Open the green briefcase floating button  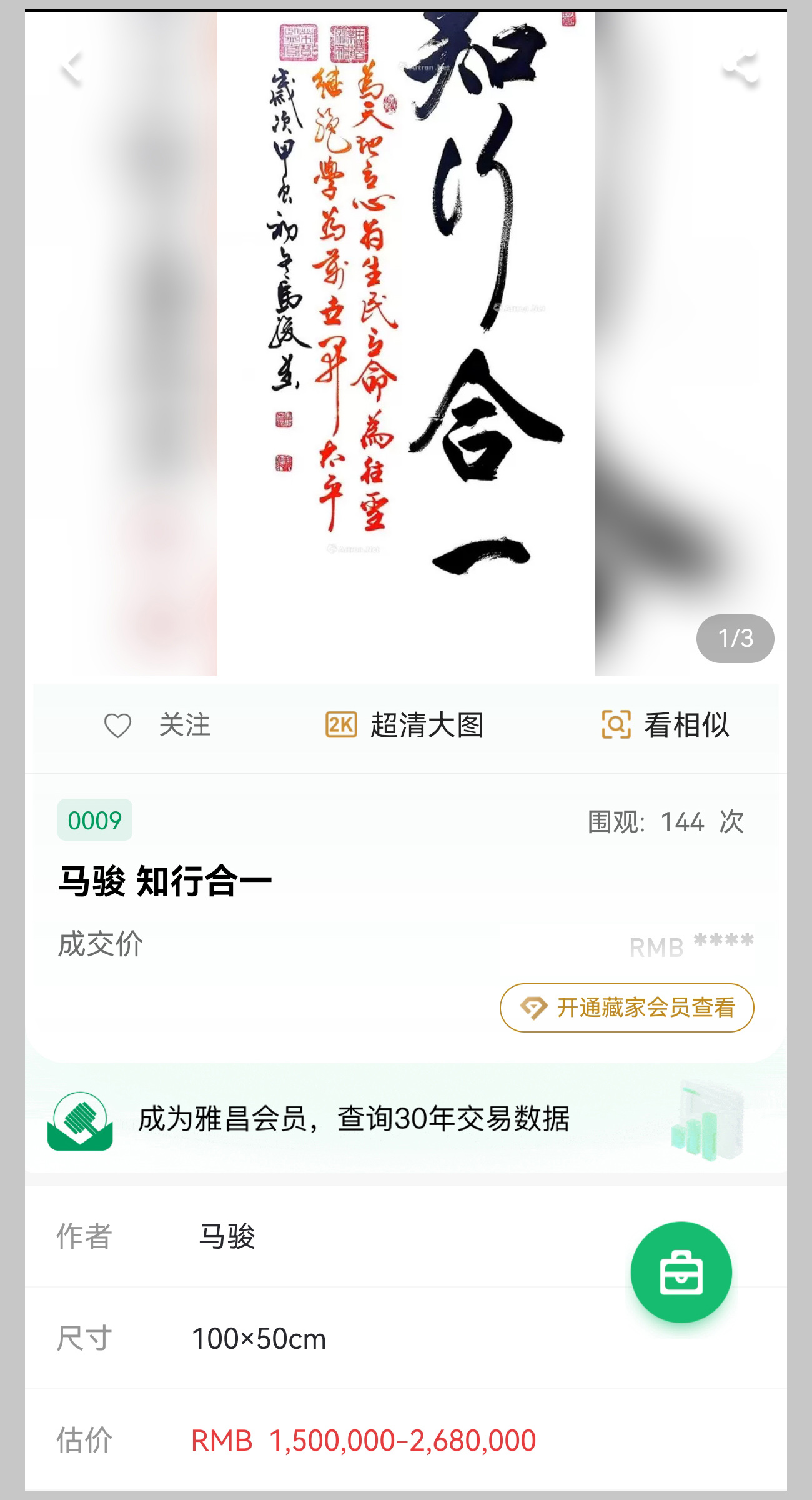pyautogui.click(x=681, y=1272)
